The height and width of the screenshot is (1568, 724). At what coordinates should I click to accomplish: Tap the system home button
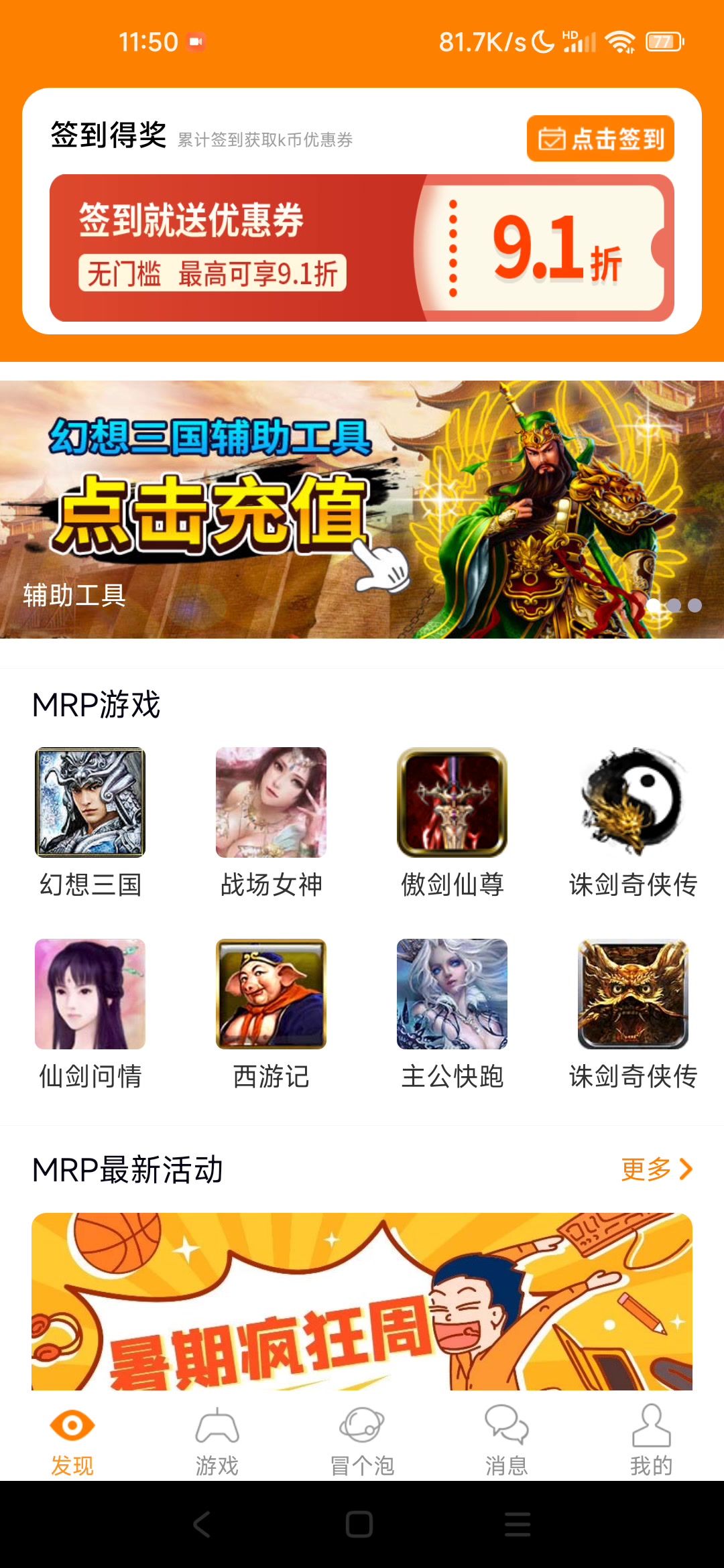tap(359, 1524)
